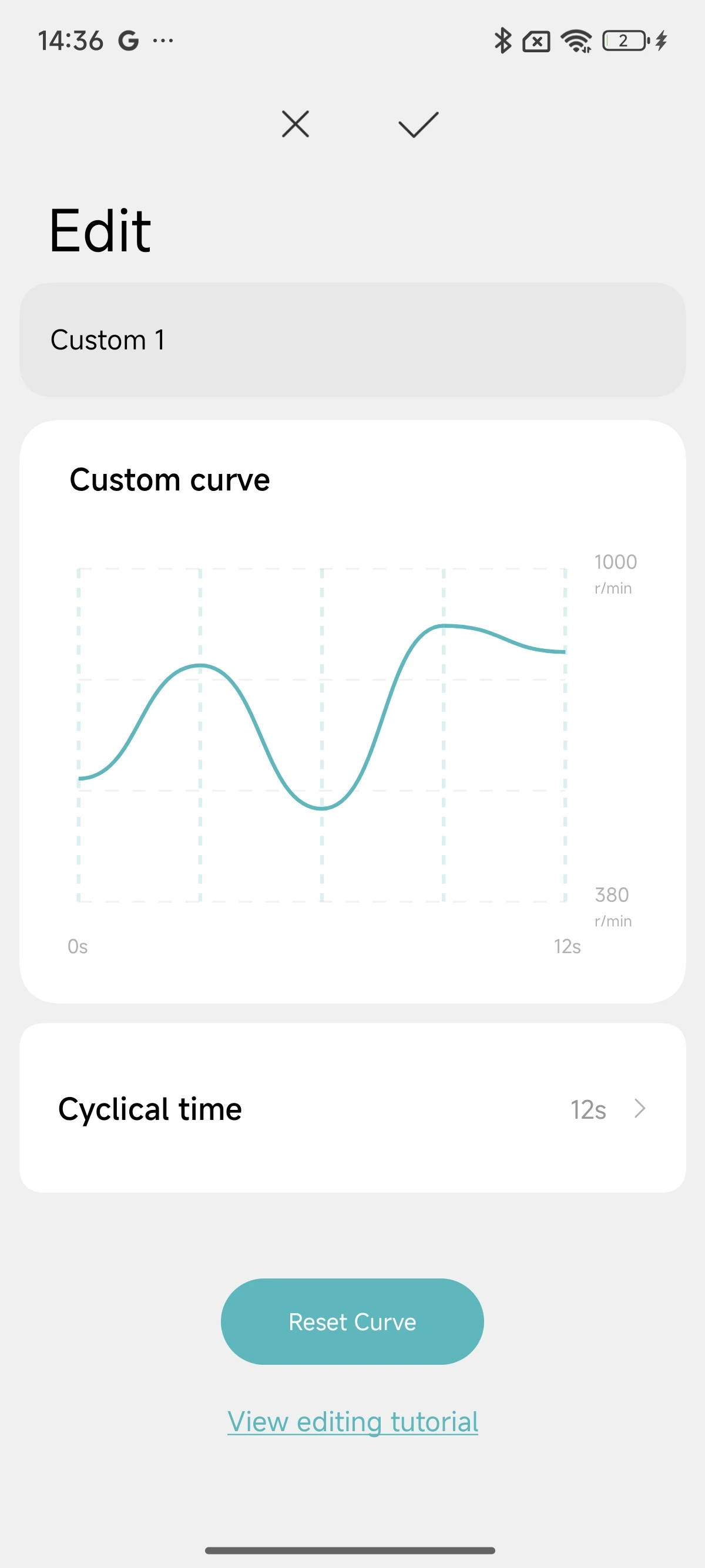
Task: Tap the Reset Curve button
Action: [352, 1321]
